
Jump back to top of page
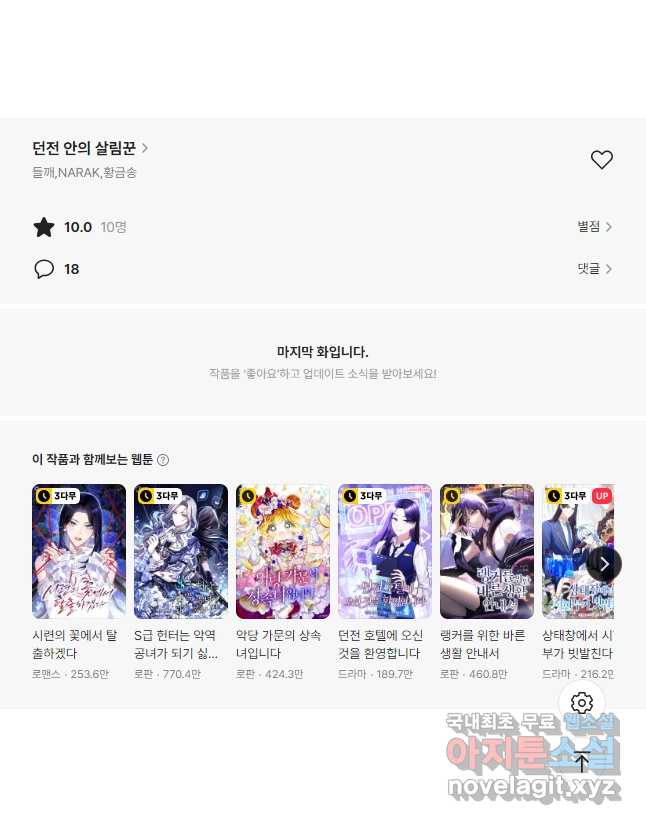click(x=582, y=762)
